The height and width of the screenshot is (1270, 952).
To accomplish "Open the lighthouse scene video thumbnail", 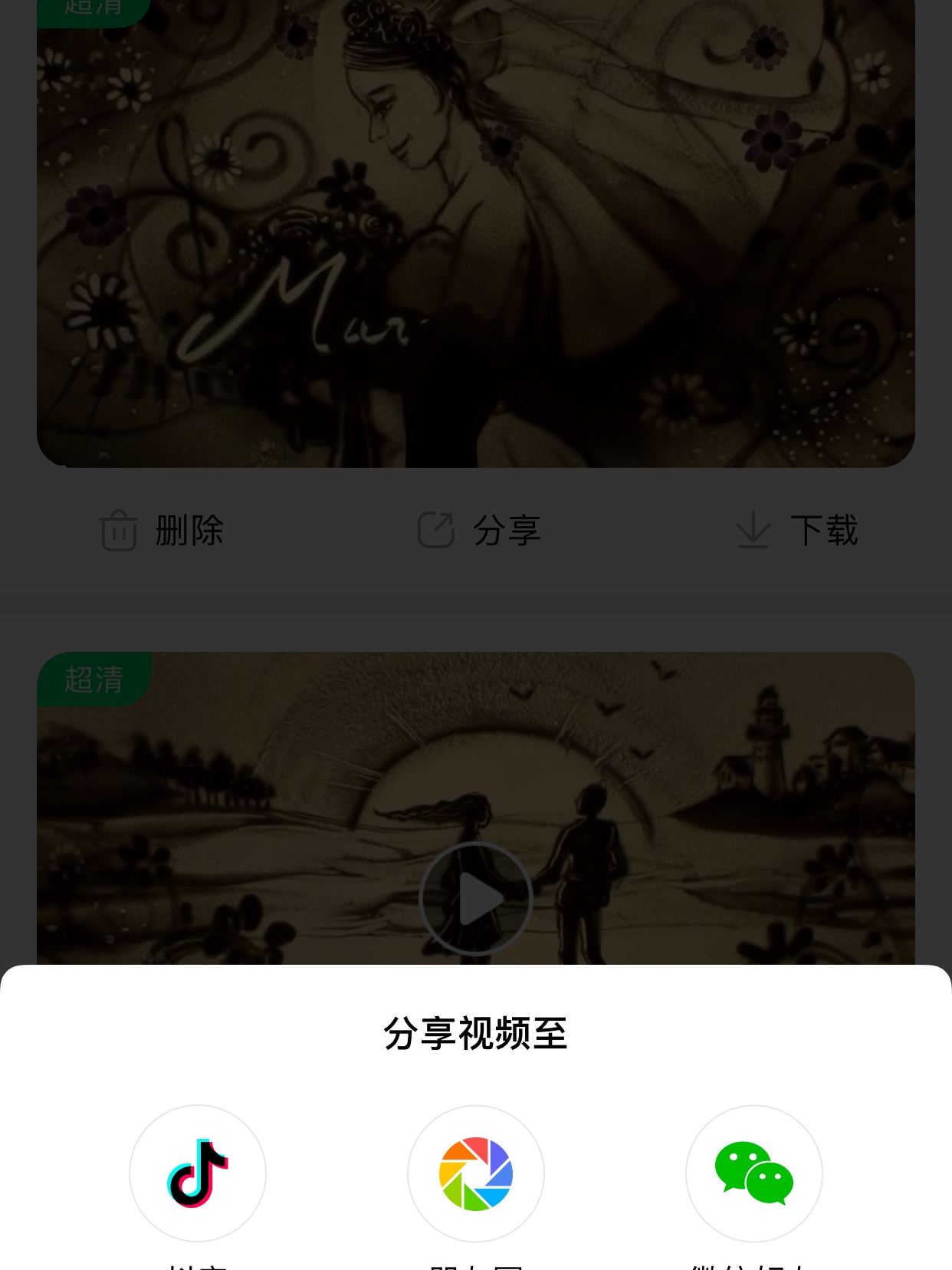I will [x=475, y=767].
